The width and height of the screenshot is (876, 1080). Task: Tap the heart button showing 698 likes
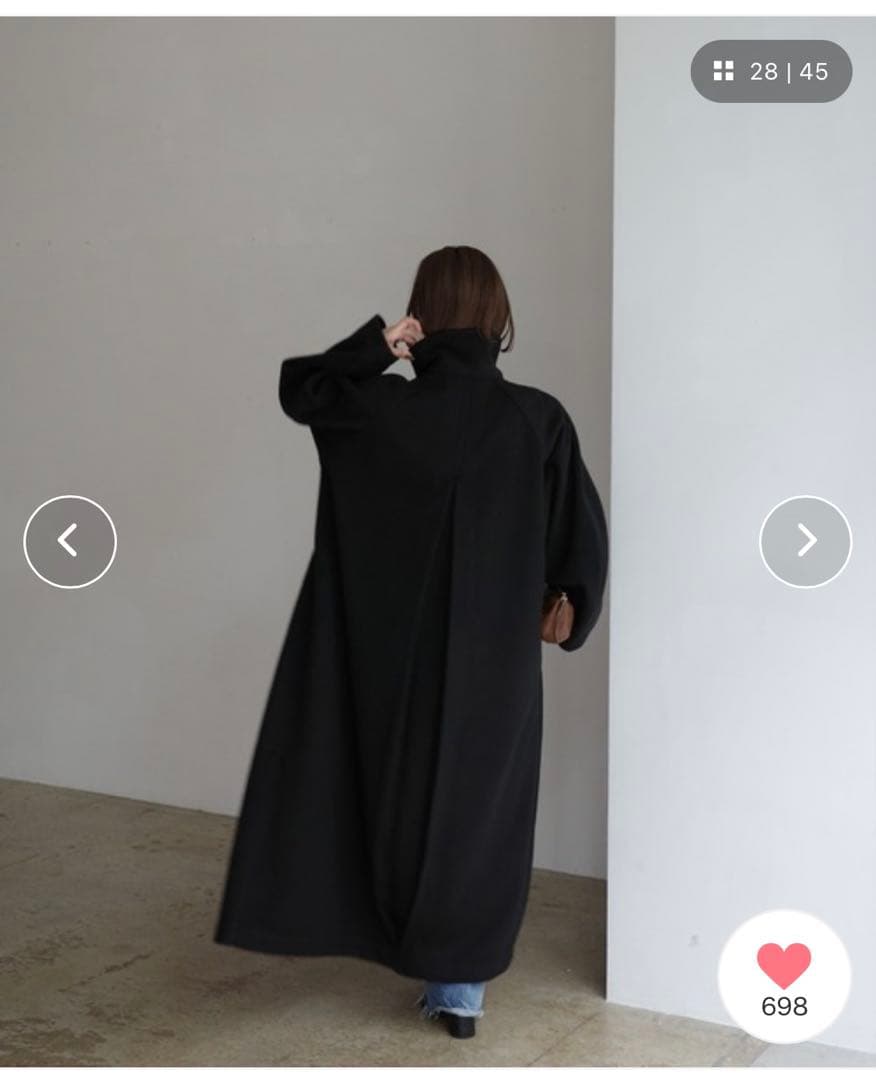pyautogui.click(x=784, y=976)
